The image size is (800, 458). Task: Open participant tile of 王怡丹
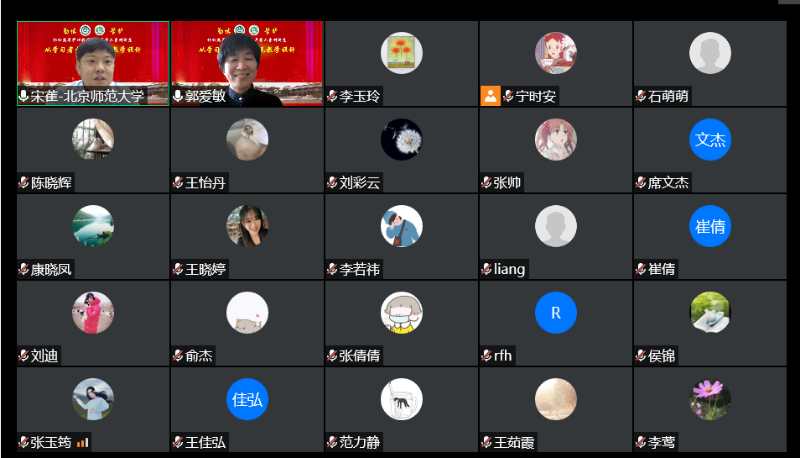tap(247, 149)
